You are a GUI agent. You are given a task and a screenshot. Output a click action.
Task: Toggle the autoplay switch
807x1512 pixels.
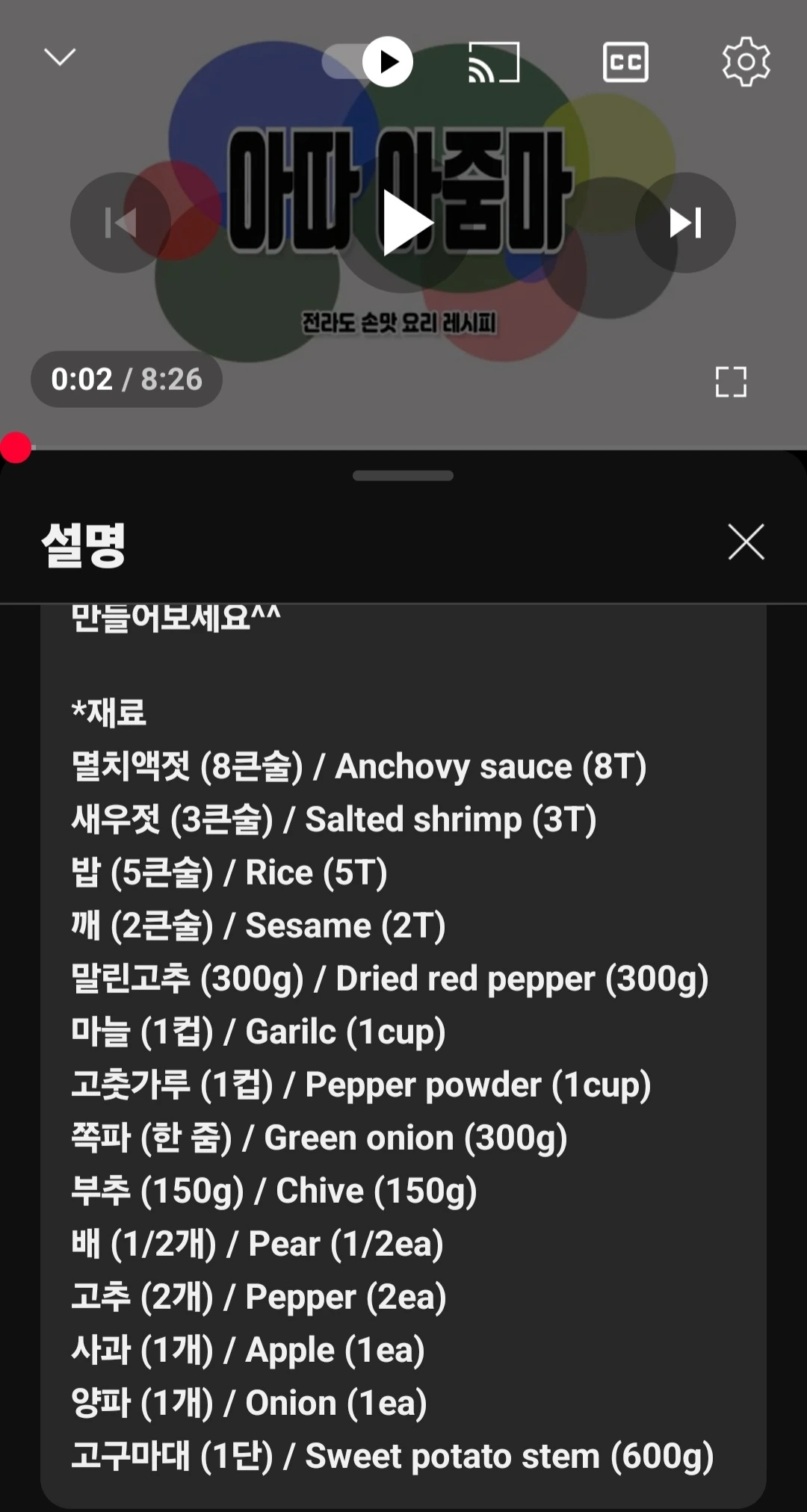pos(368,61)
